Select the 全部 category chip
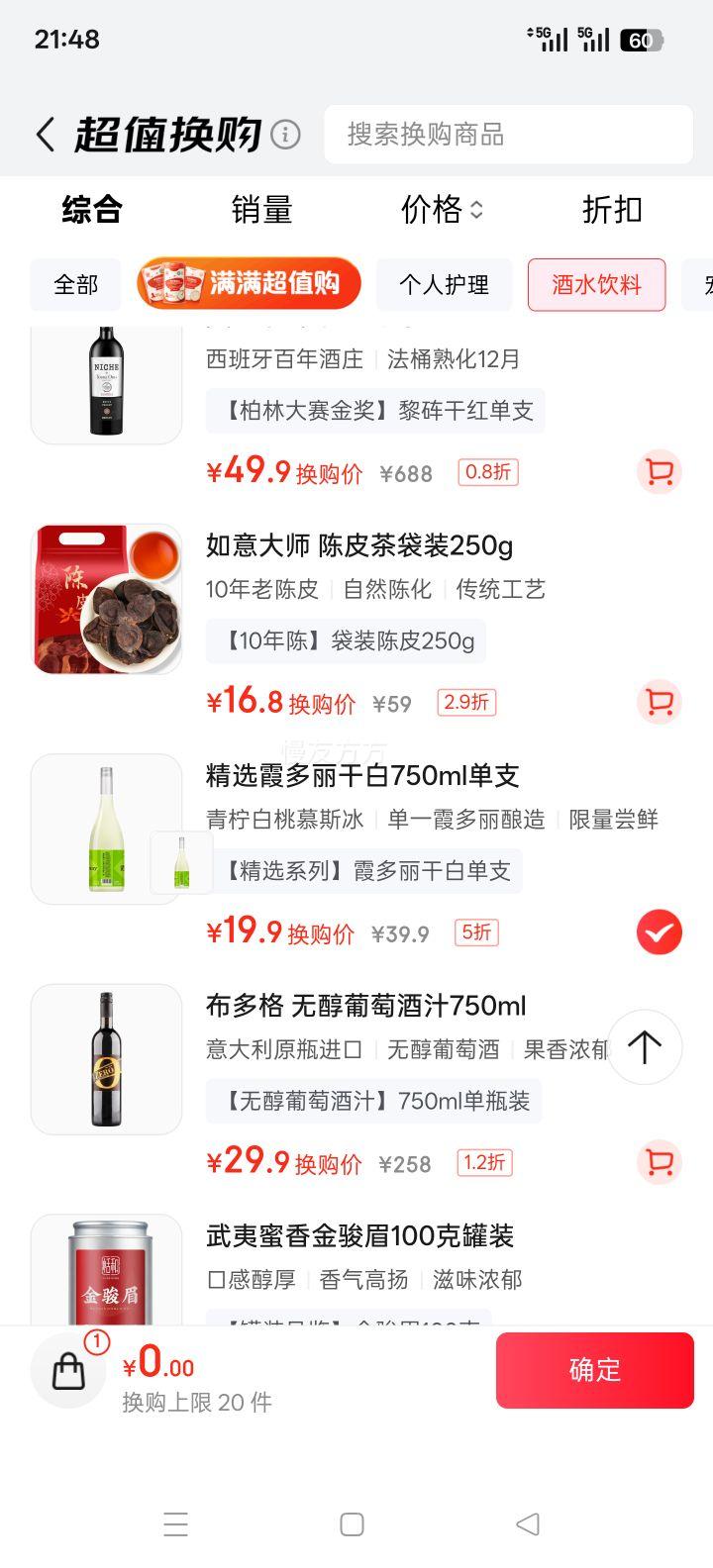The image size is (713, 1568). [x=75, y=285]
